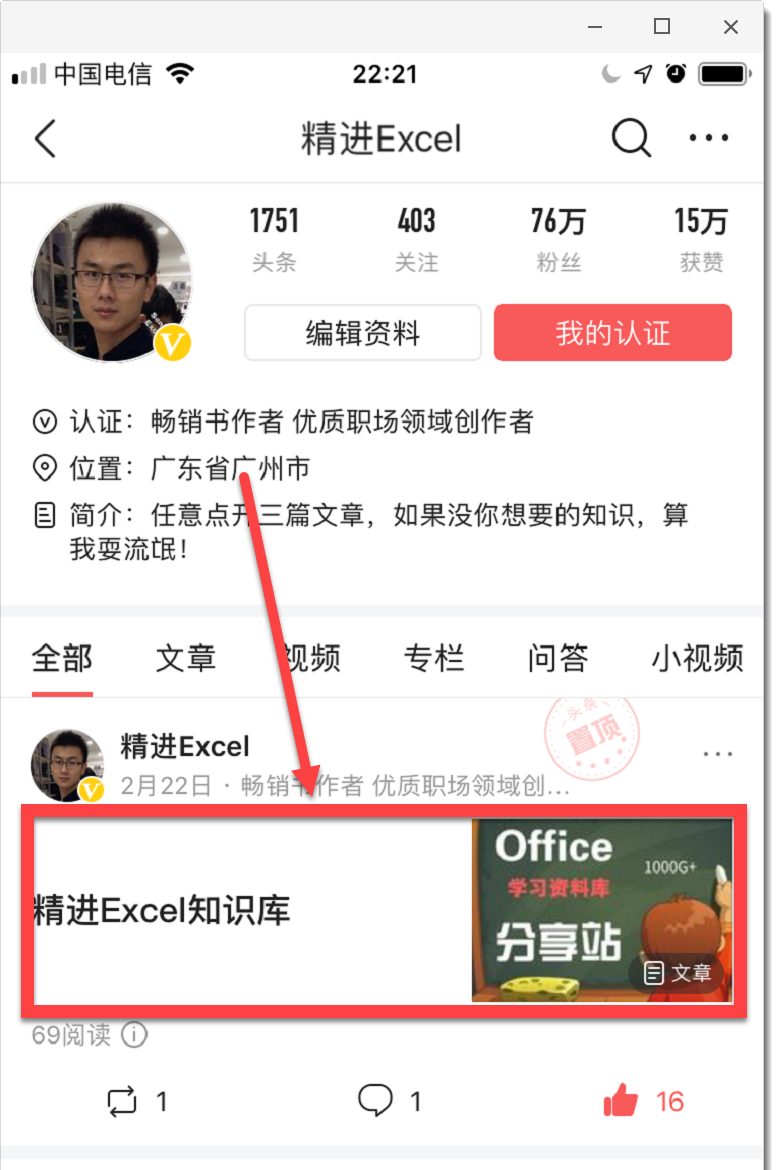Tap the info icon beside 69阅读

(x=134, y=1035)
